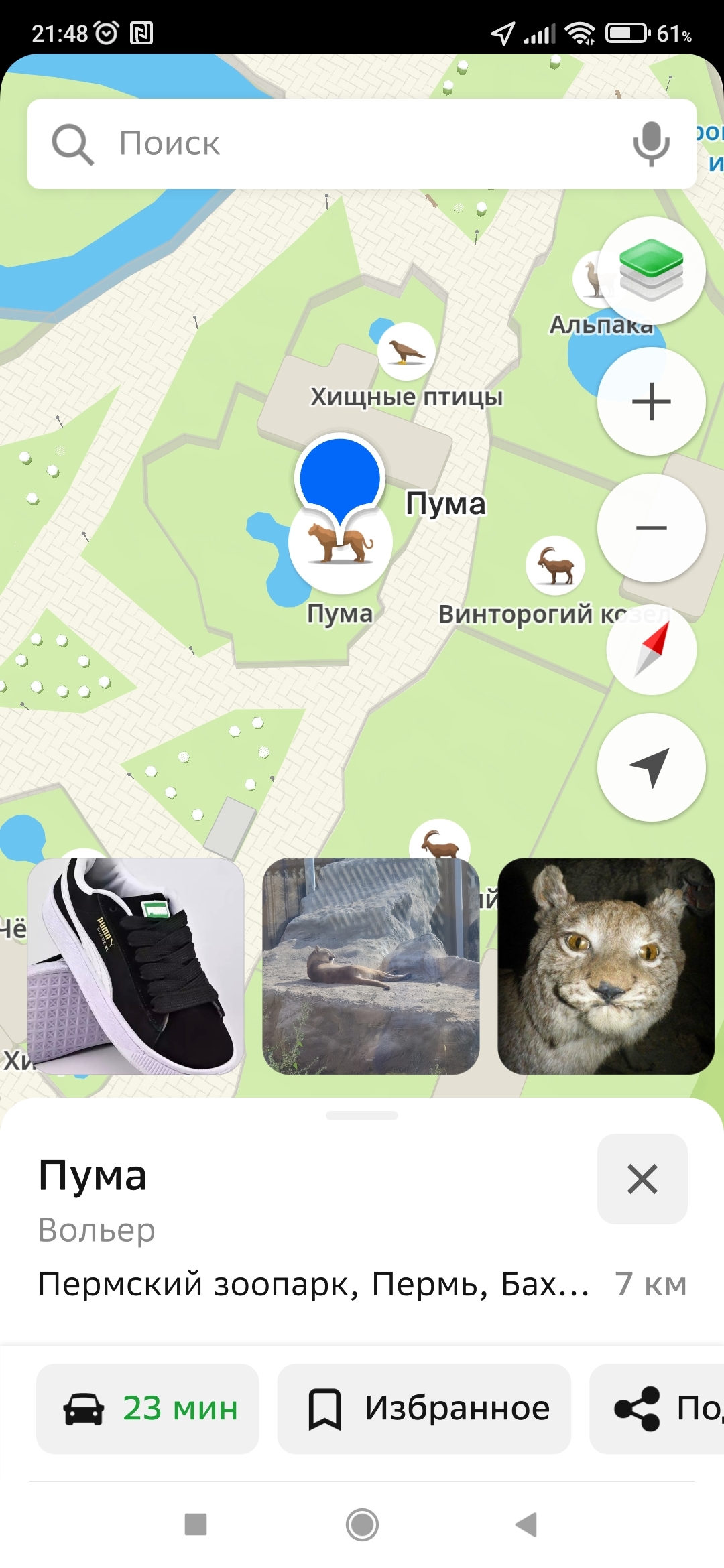The width and height of the screenshot is (724, 1568).
Task: Select the Винторогий козел map marker
Action: pos(555,566)
